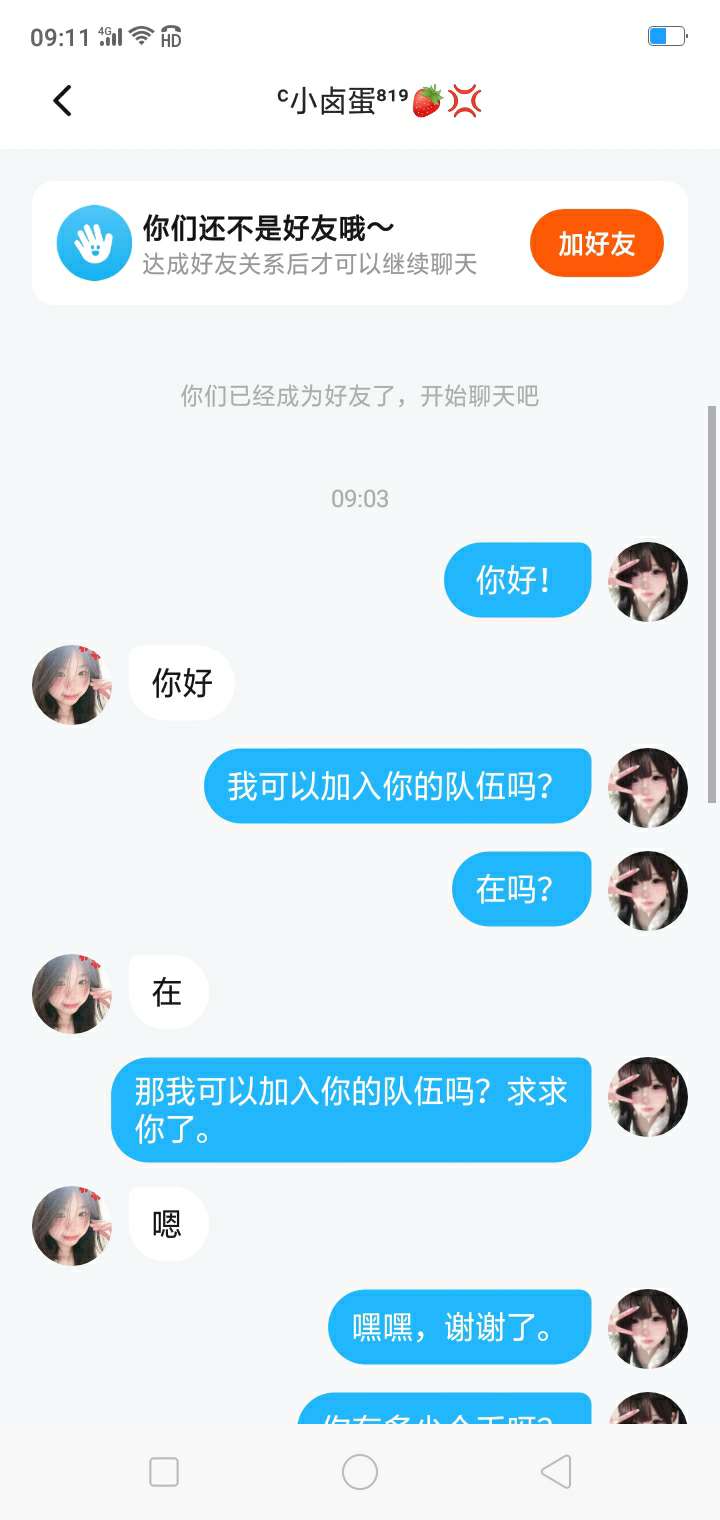Tap the system home button

click(360, 1472)
